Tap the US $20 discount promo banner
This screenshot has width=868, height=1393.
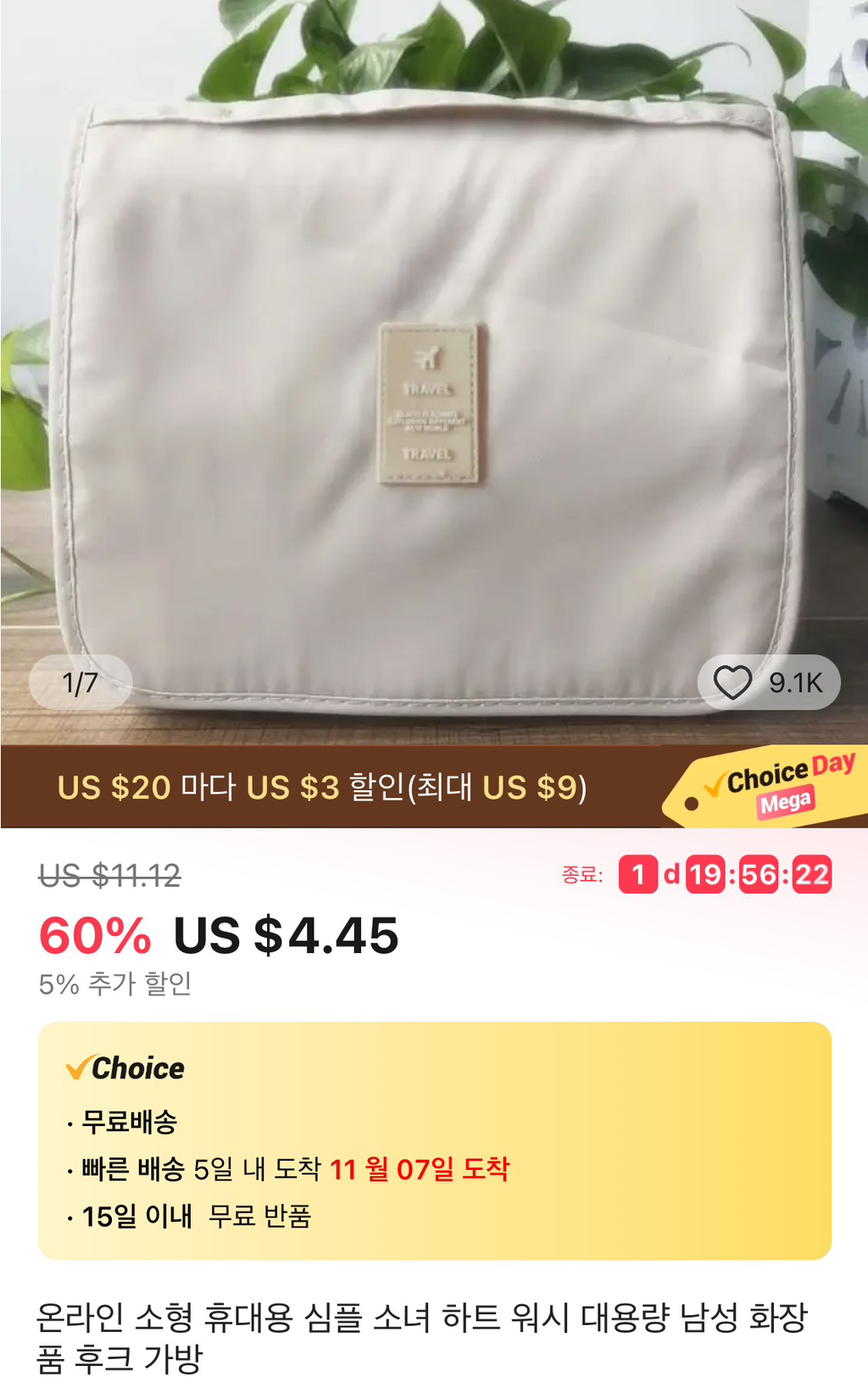(325, 788)
